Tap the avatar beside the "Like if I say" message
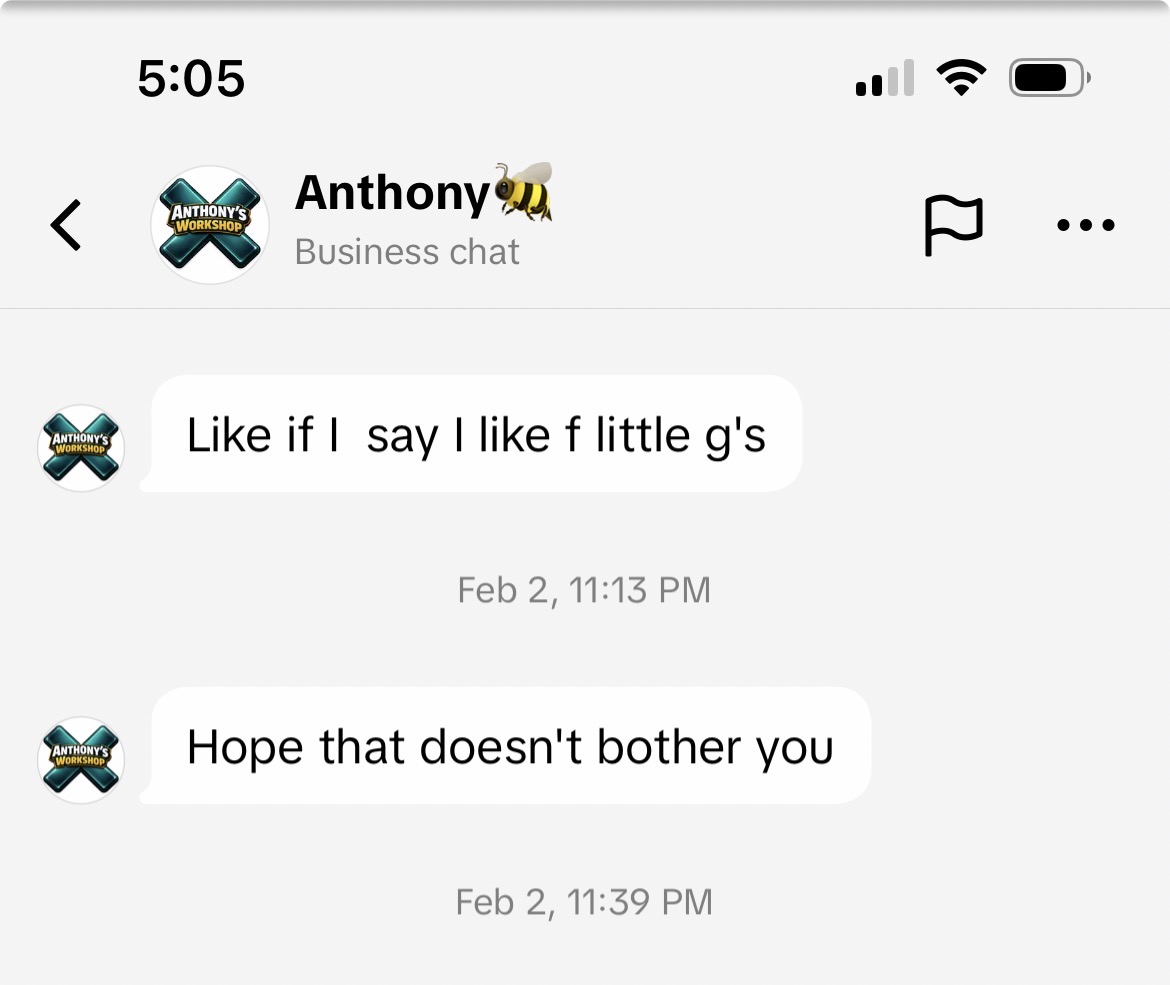 point(81,447)
